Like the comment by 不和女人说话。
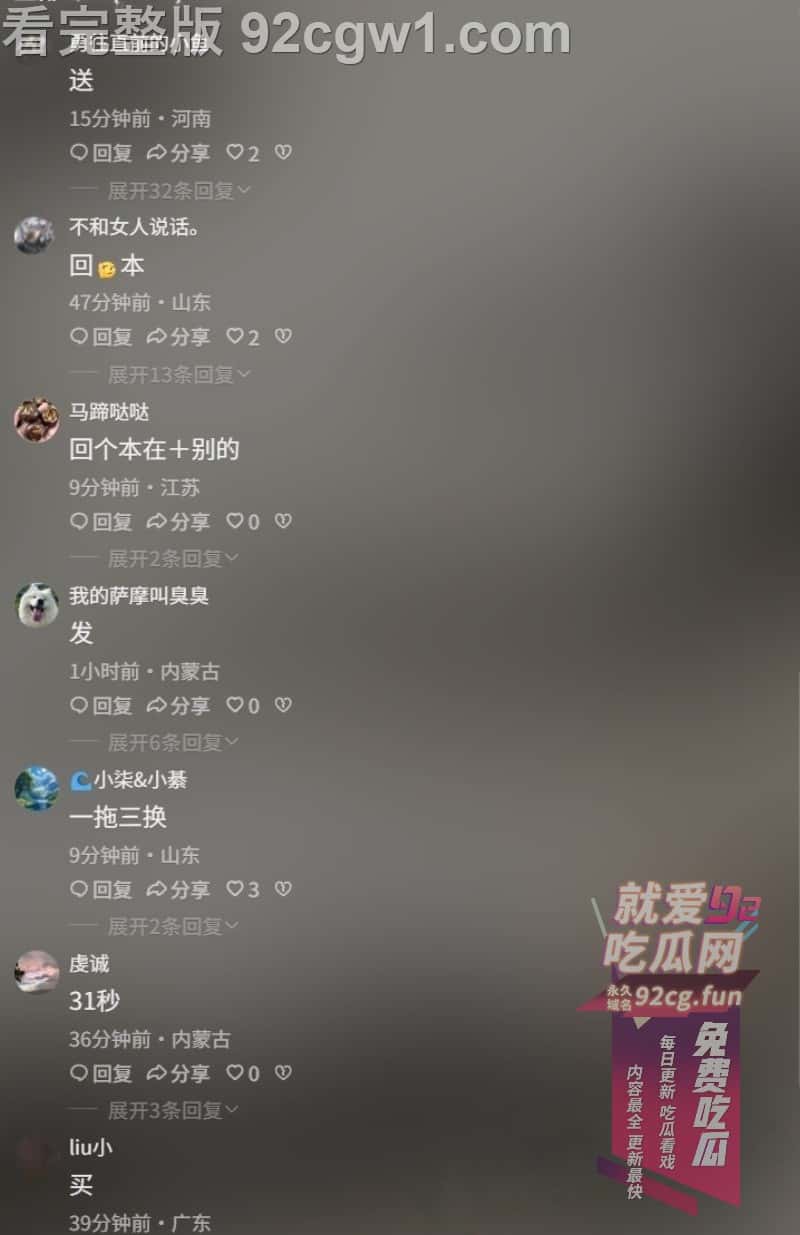 pyautogui.click(x=241, y=337)
